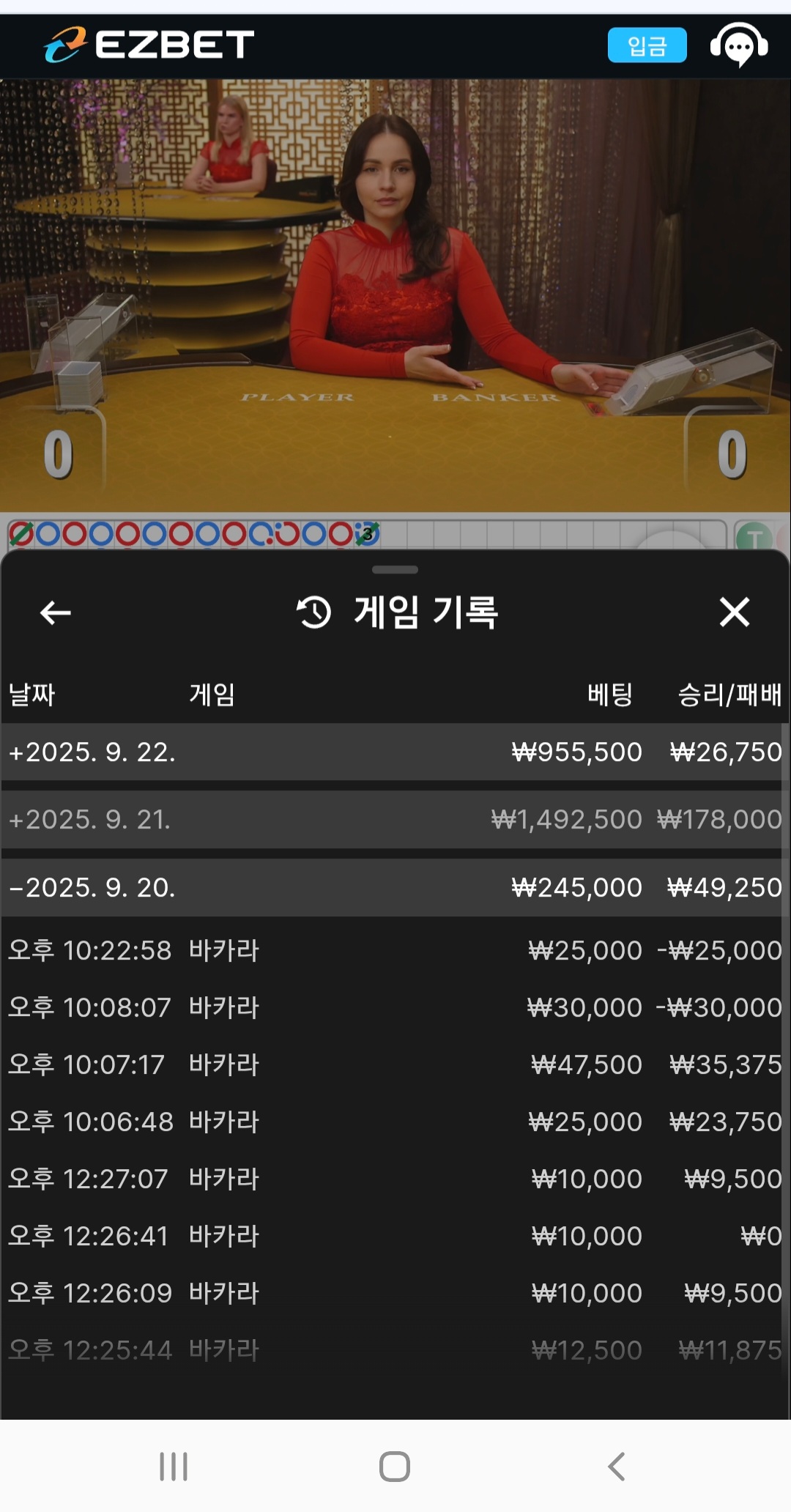Viewport: 791px width, 1512px height.
Task: Open the 오후 12:27:07 바카라 record
Action: [394, 1179]
